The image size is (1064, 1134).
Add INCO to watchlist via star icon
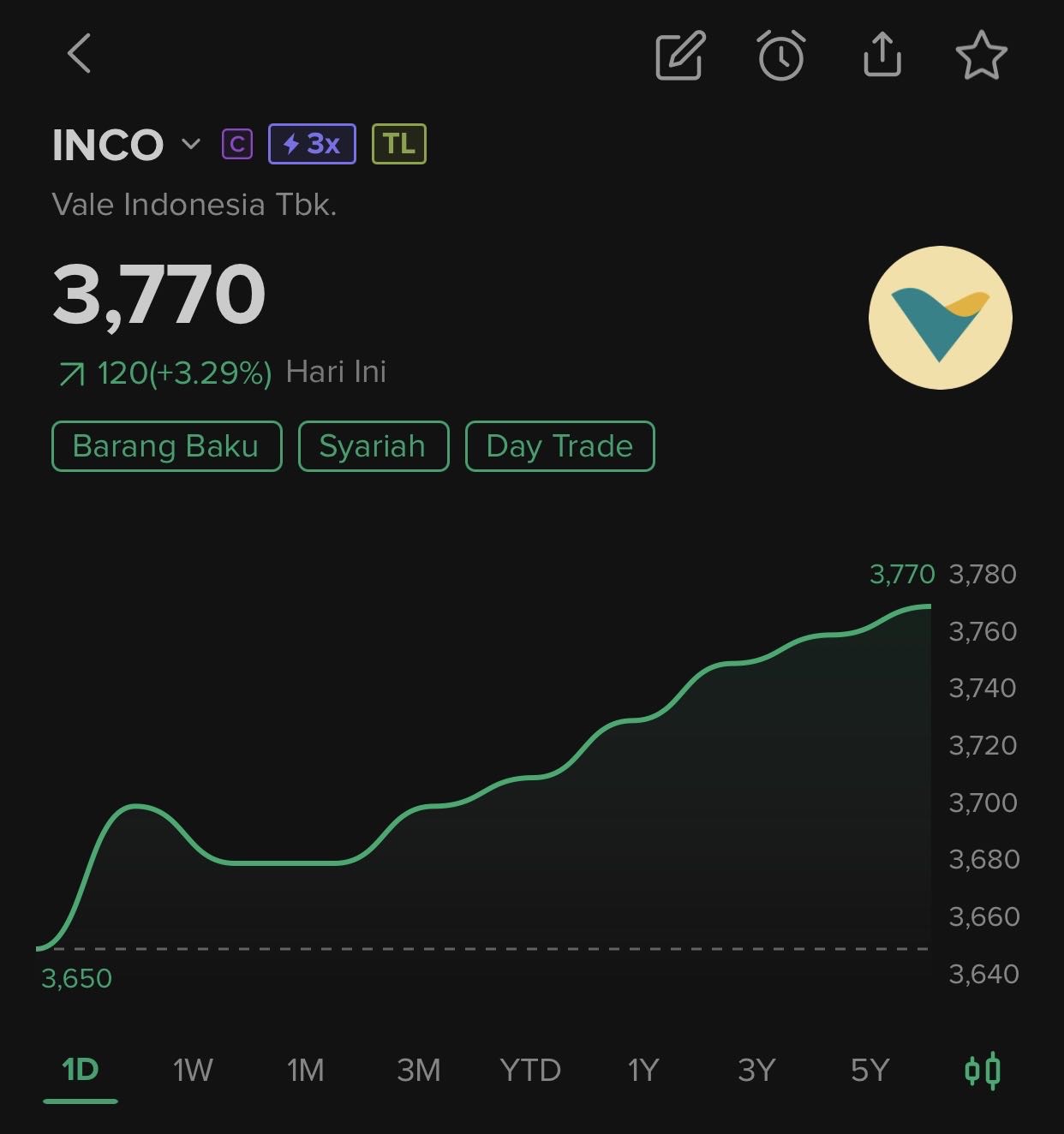click(x=982, y=56)
